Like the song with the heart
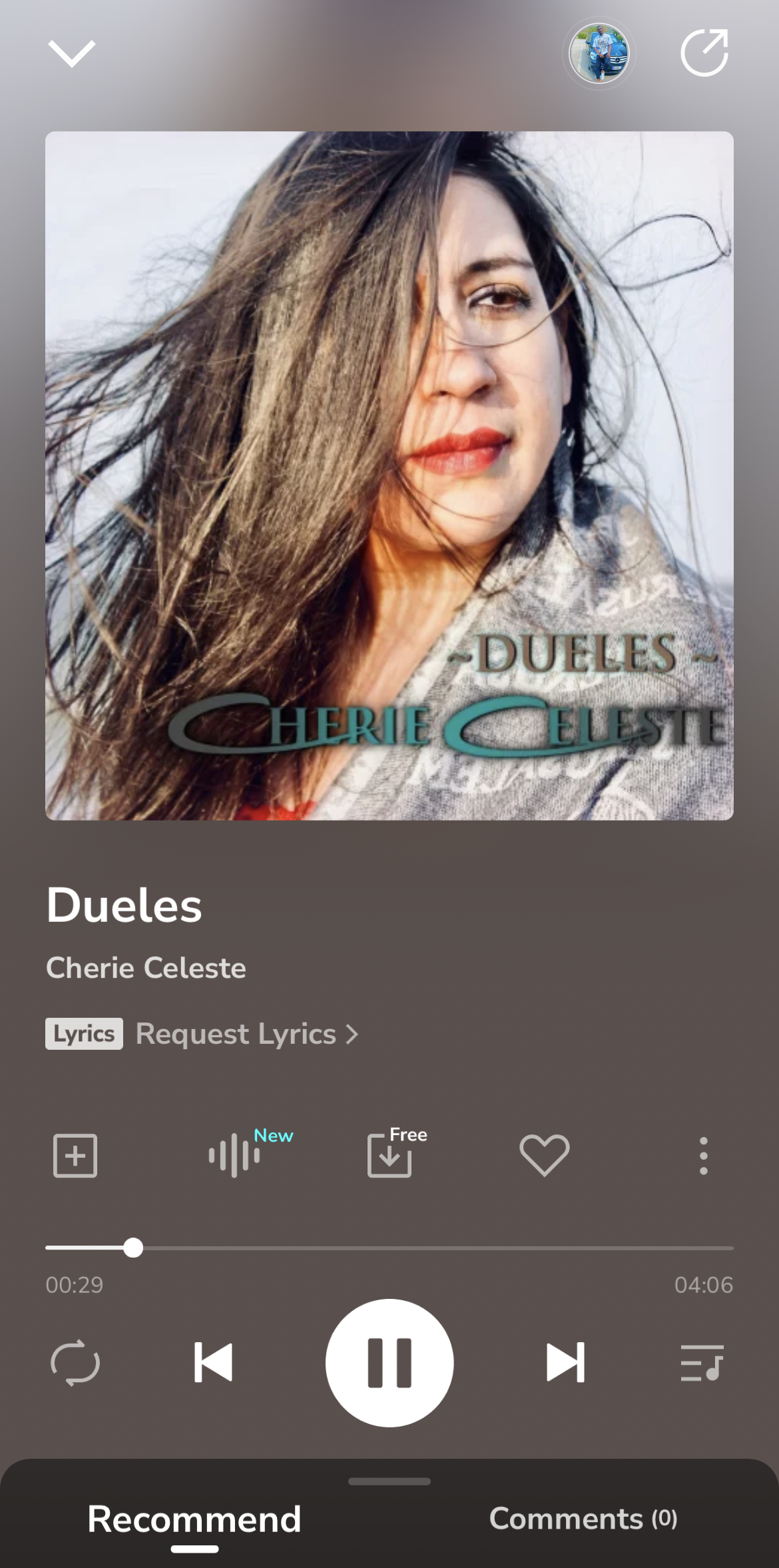 [x=544, y=1156]
